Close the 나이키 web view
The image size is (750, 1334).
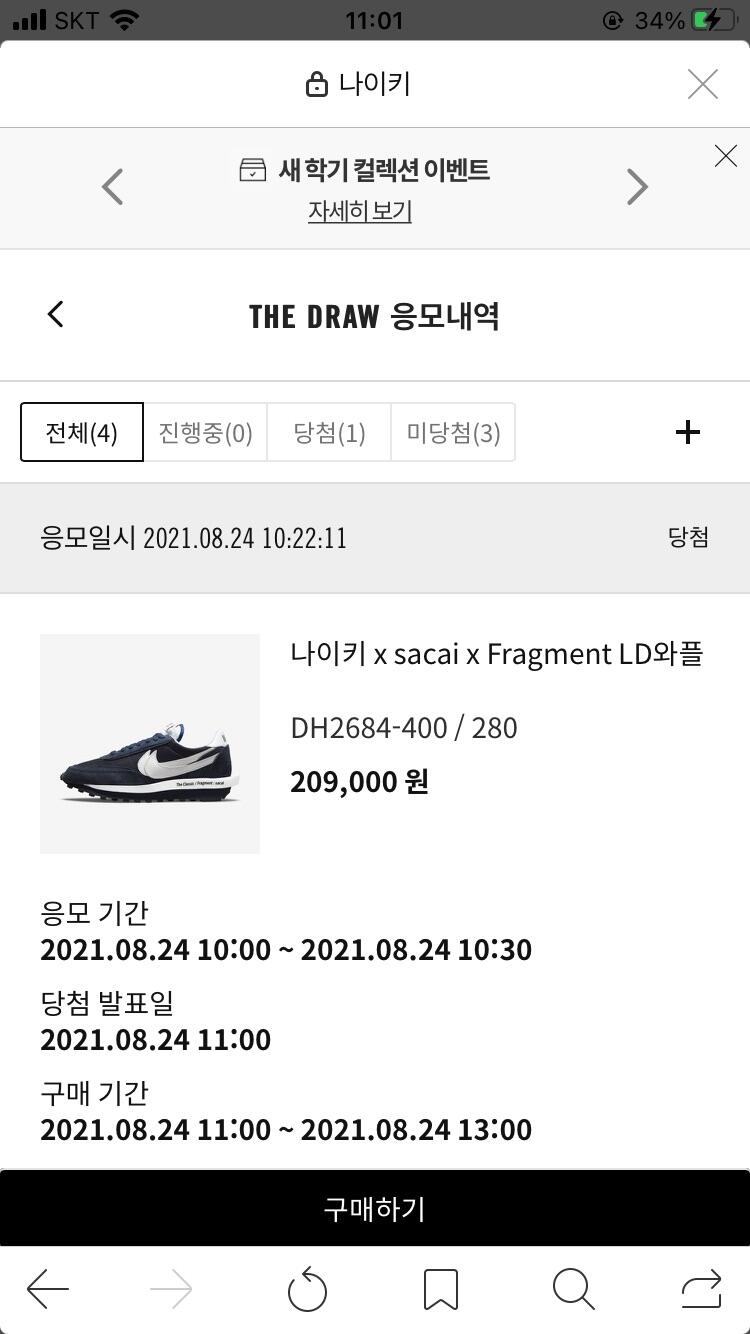703,85
